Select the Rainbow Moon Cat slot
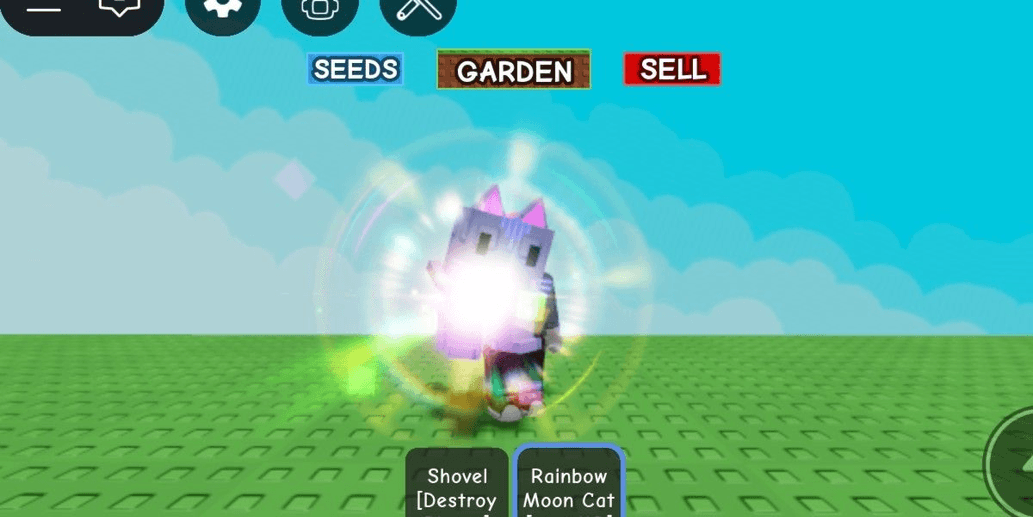1033x517 pixels. (569, 485)
